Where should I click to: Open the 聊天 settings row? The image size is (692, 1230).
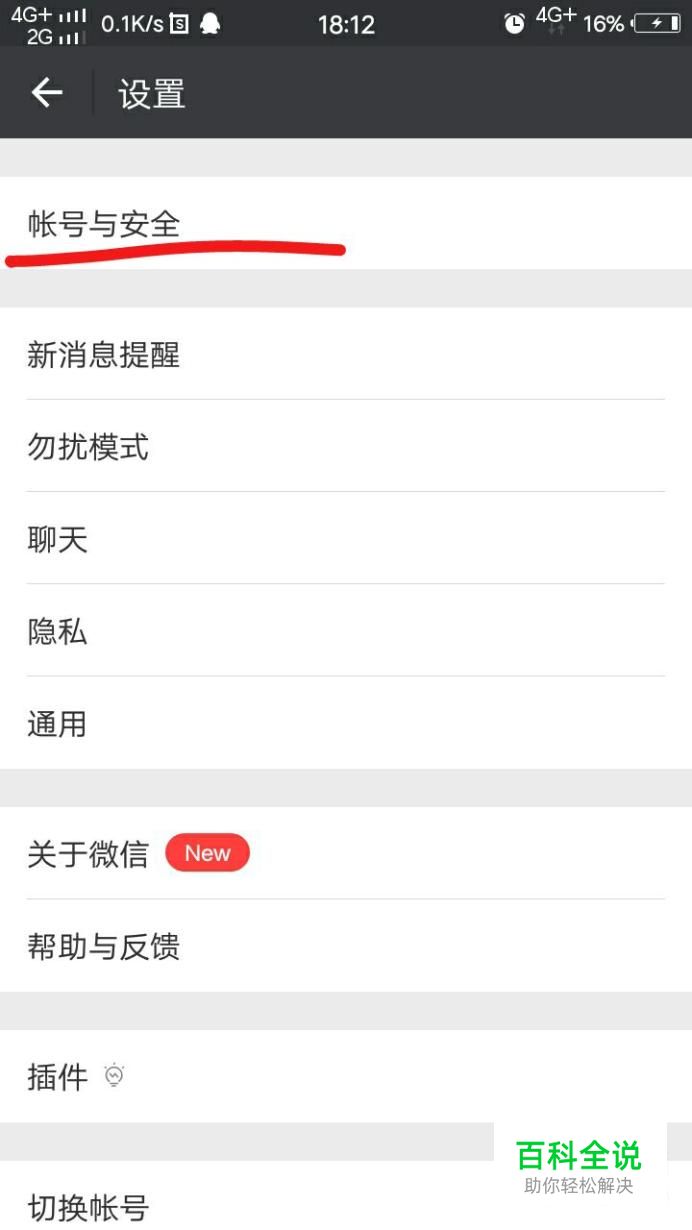(346, 538)
